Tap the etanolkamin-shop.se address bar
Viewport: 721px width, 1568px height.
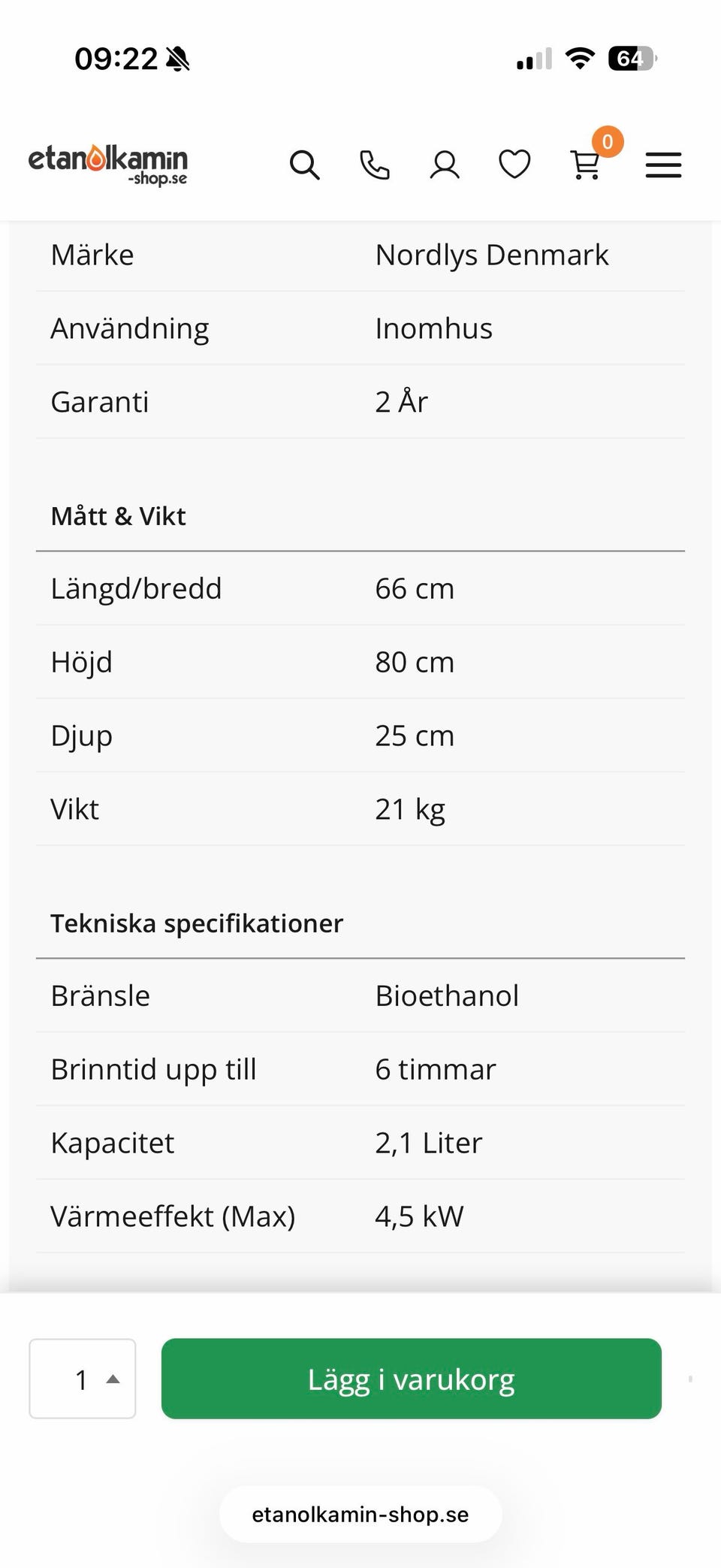coord(360,1514)
